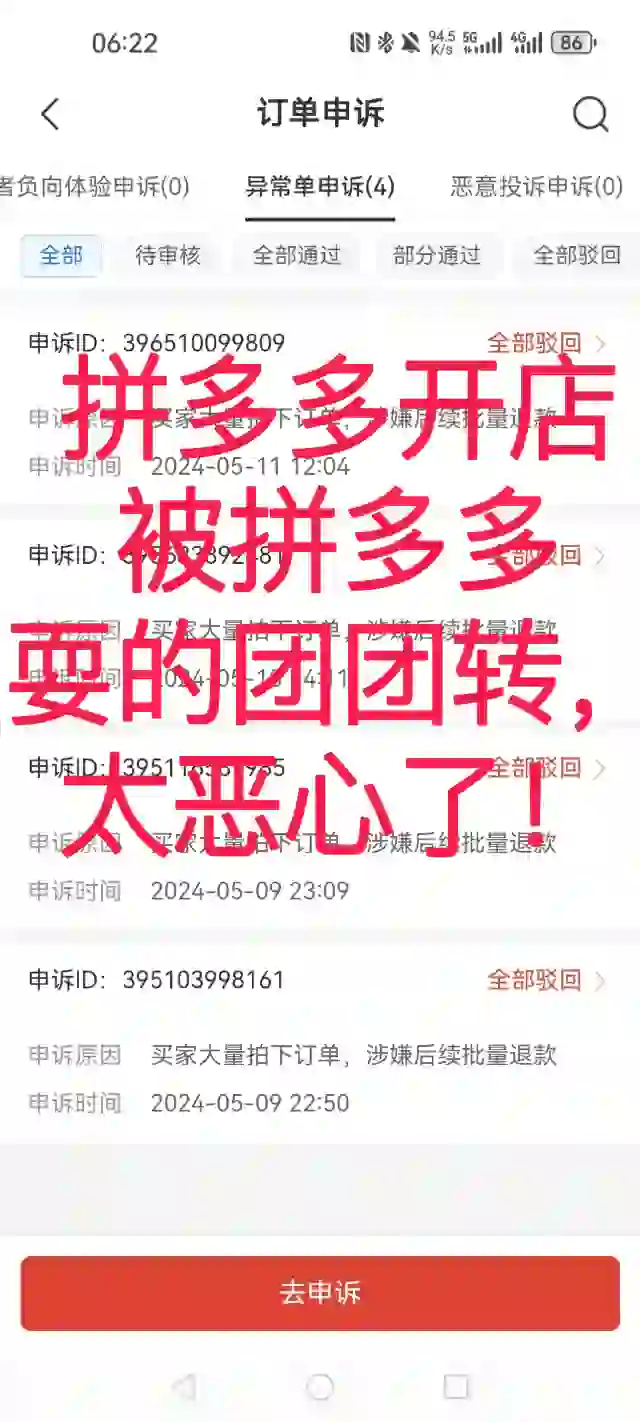This screenshot has width=640, height=1422.
Task: Filter by 全部驳回 chip
Action: click(576, 255)
